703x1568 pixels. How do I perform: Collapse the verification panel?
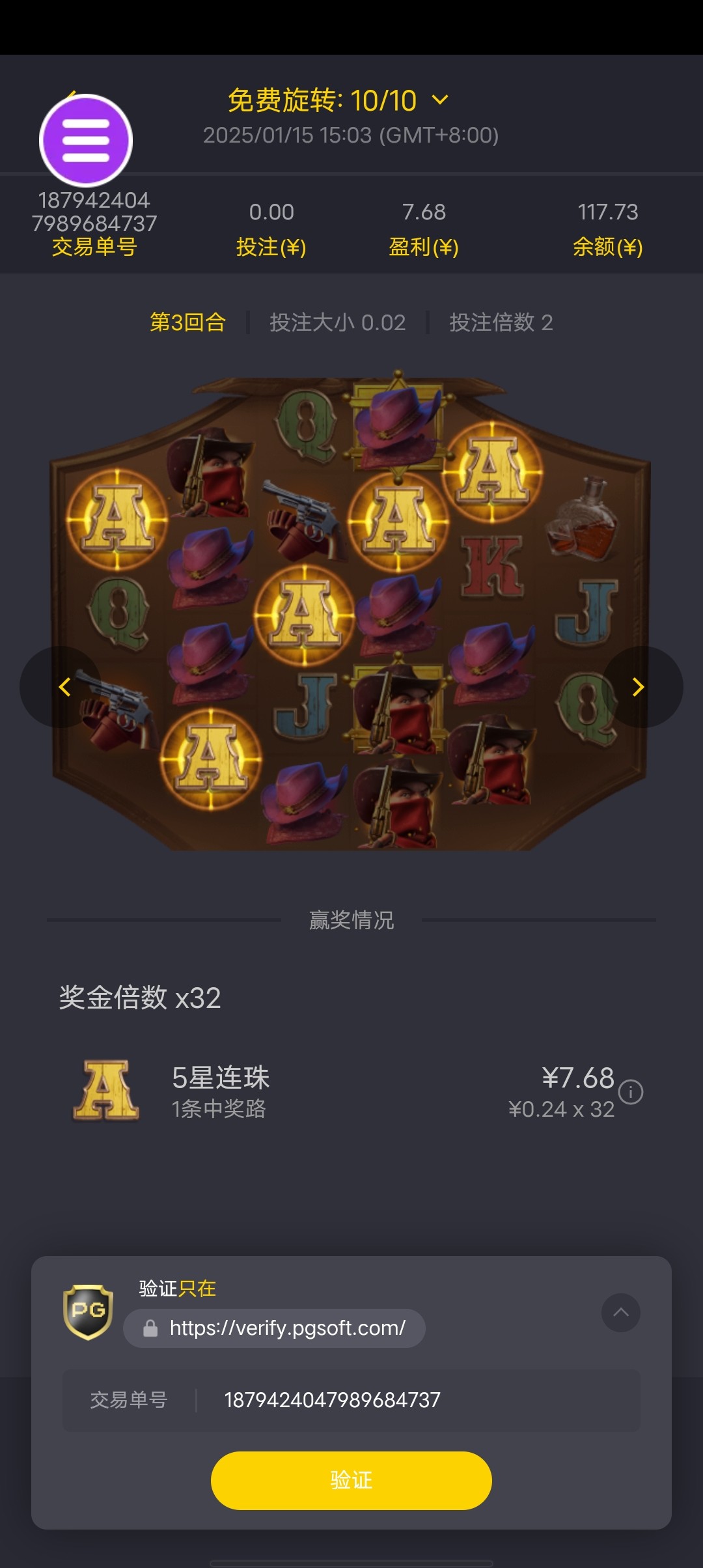(x=620, y=1312)
